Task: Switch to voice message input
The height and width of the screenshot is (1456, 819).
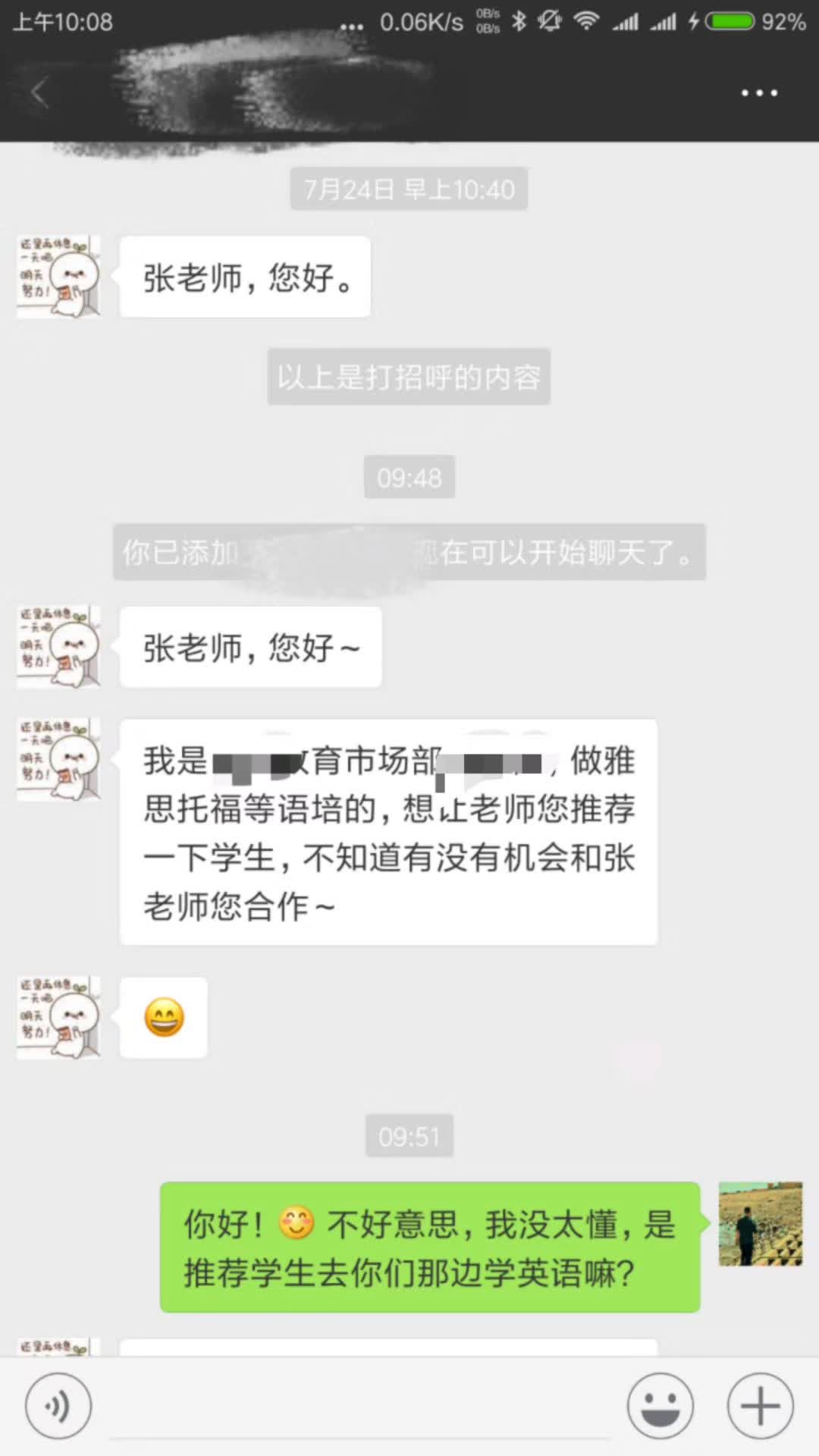Action: [58, 1406]
